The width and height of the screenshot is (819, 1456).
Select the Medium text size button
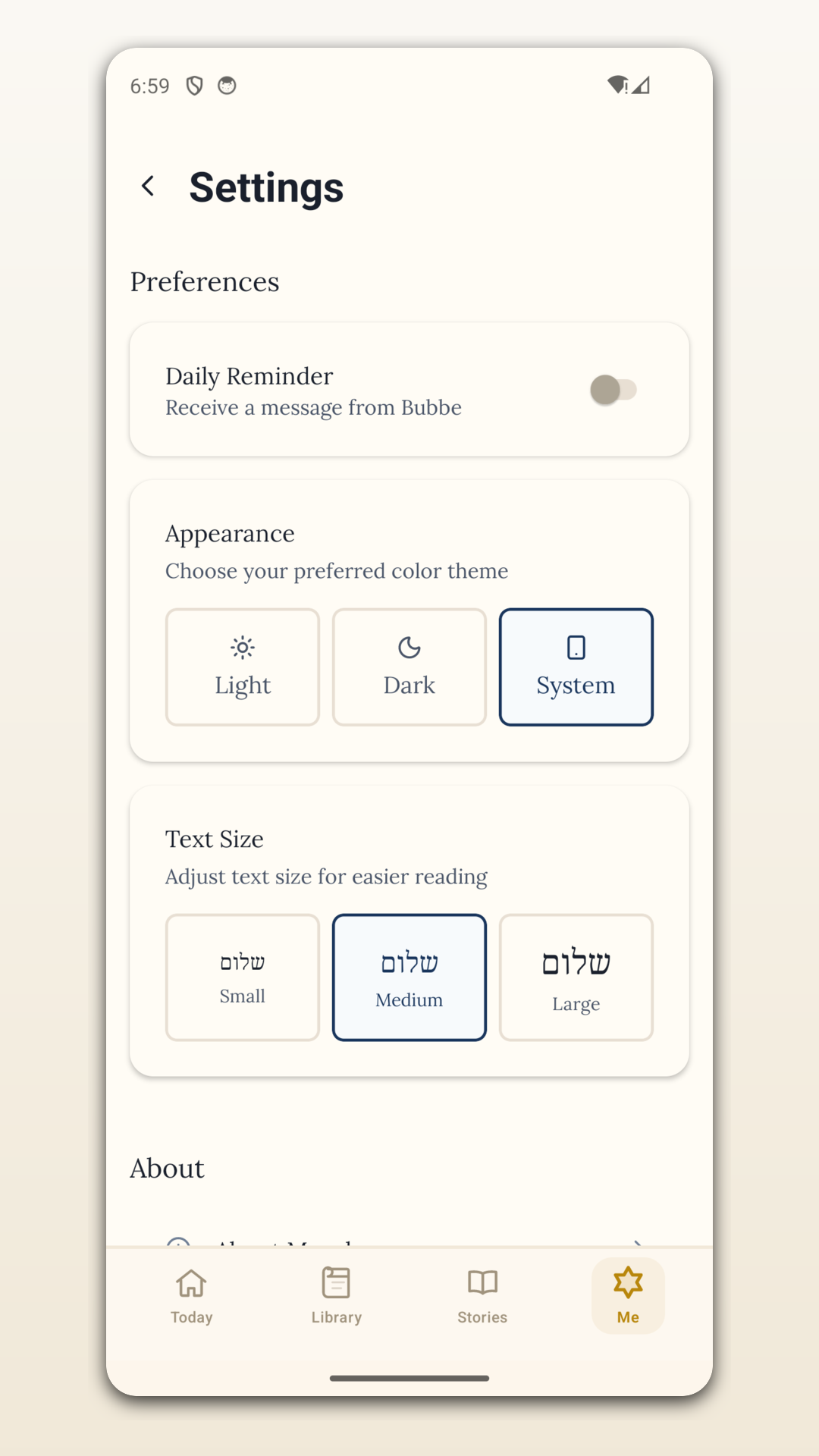point(409,977)
